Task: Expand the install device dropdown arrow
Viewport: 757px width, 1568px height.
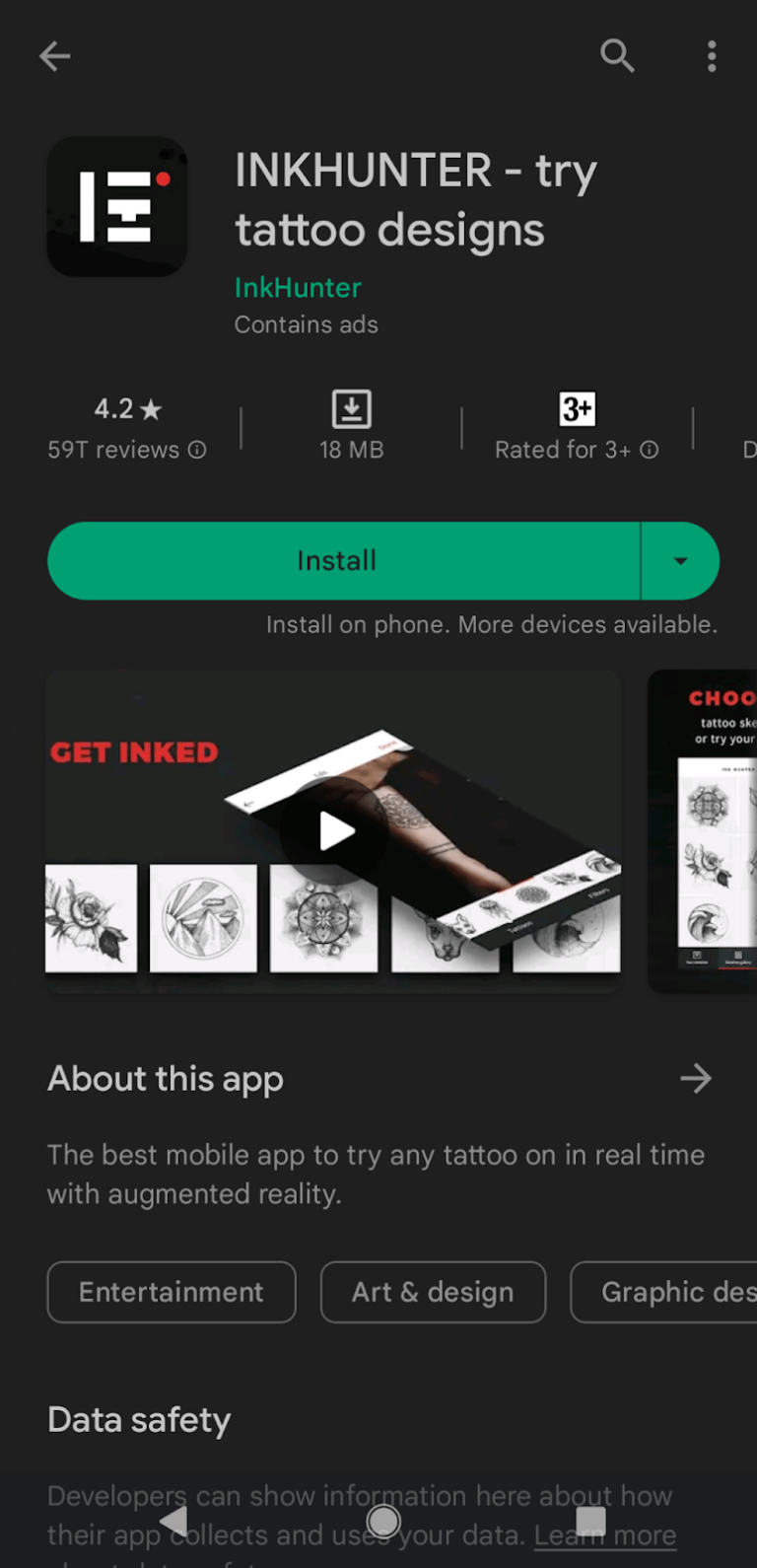Action: pos(680,560)
